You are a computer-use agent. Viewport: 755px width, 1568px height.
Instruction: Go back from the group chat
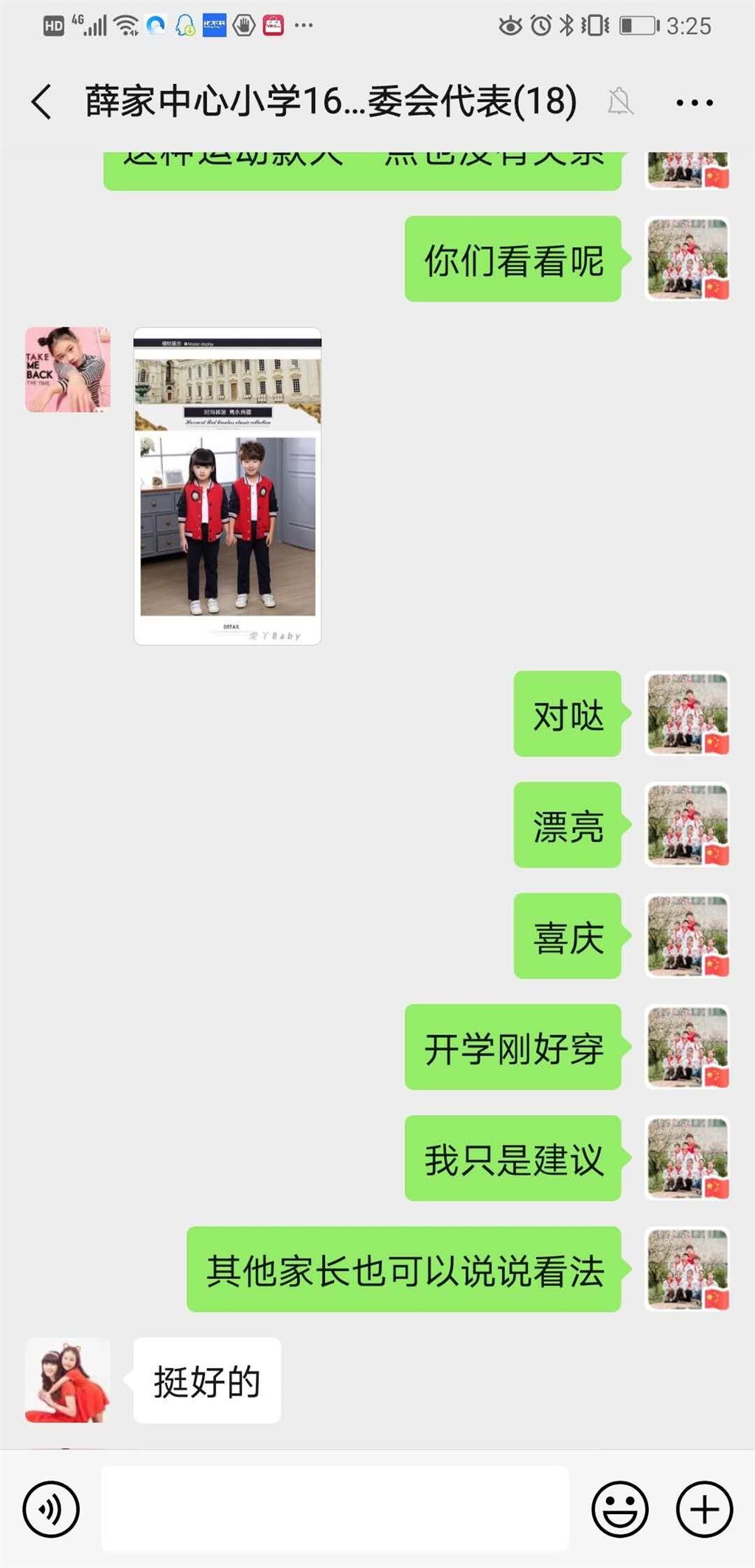tap(42, 102)
